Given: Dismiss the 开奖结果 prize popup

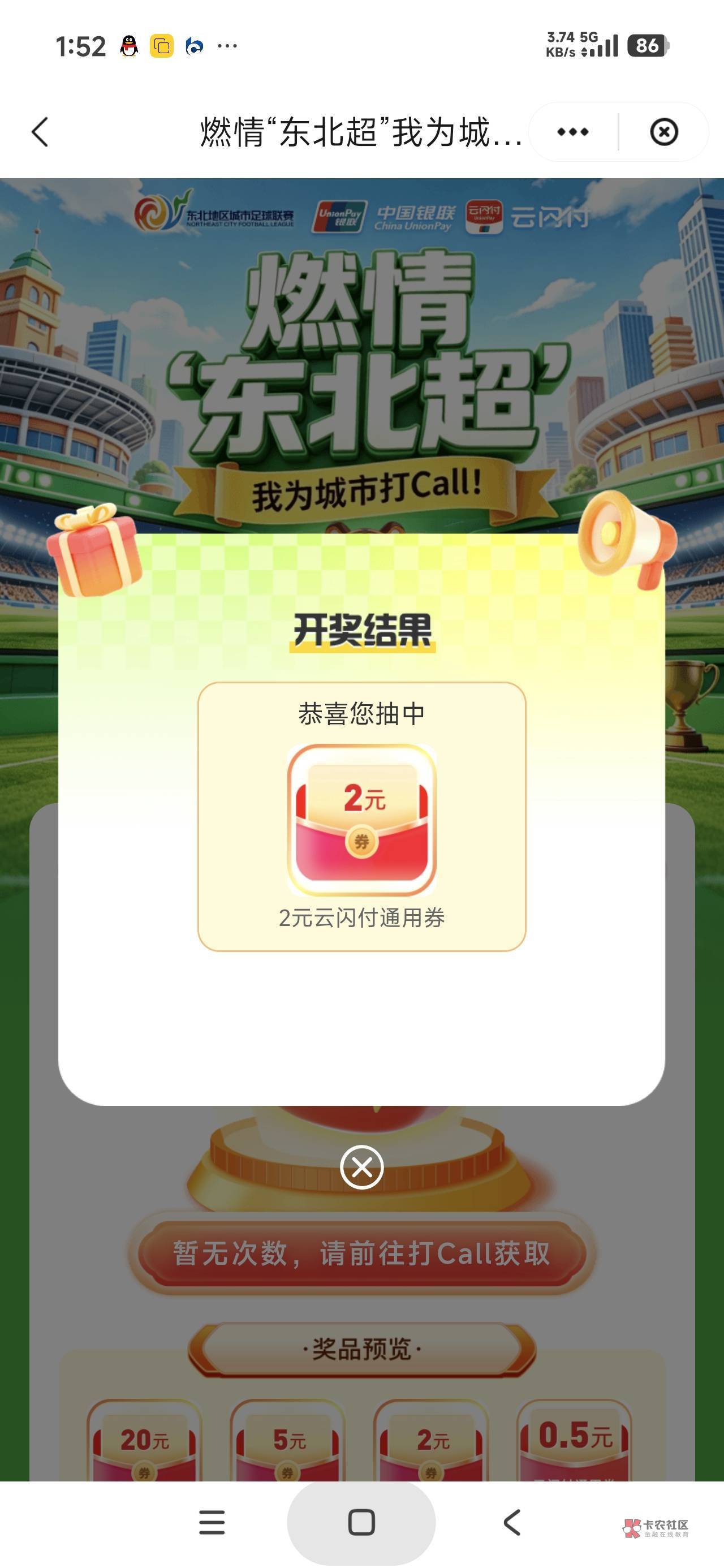Looking at the screenshot, I should pos(361,1167).
